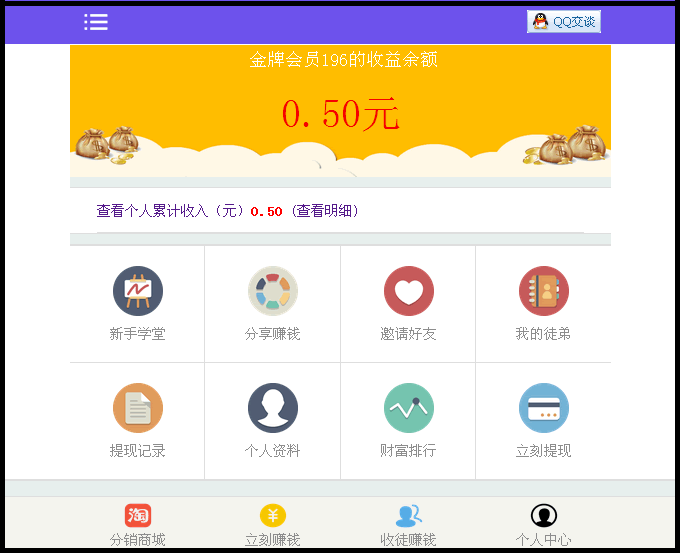Select 邀请好友 to invite friends
The width and height of the screenshot is (680, 553).
point(408,303)
